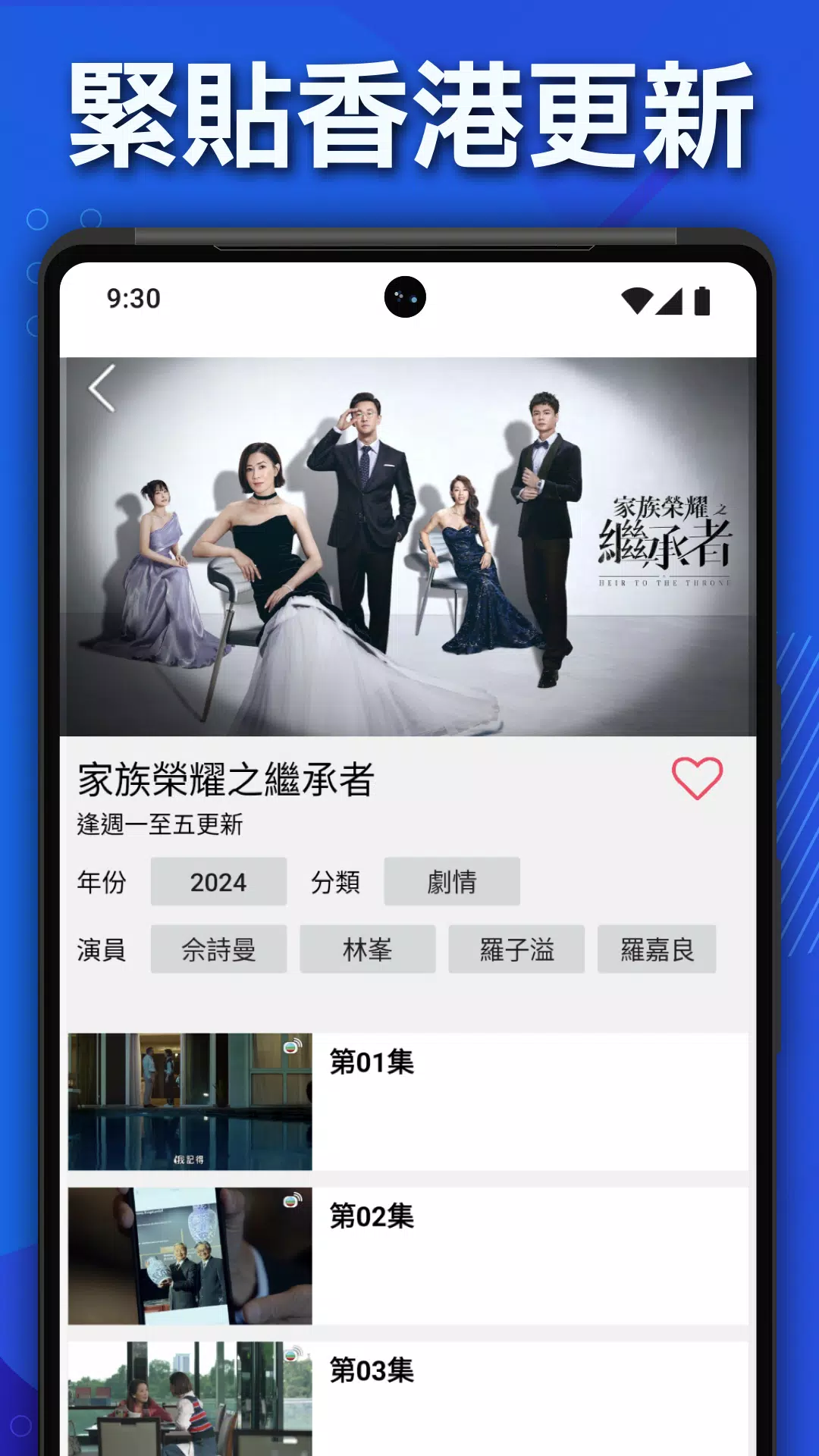The width and height of the screenshot is (819, 1456).
Task: Open actor page for 林峯
Action: pos(368,949)
